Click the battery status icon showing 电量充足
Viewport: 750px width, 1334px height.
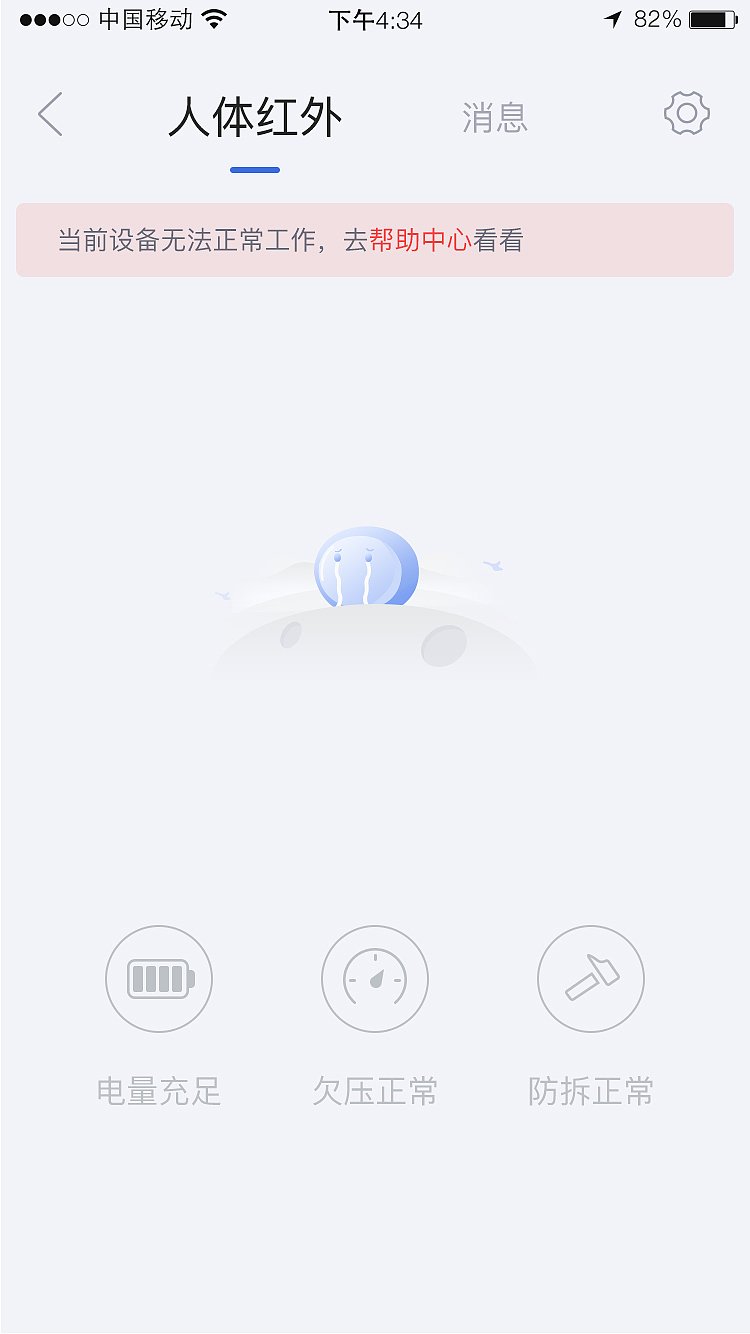tap(159, 979)
